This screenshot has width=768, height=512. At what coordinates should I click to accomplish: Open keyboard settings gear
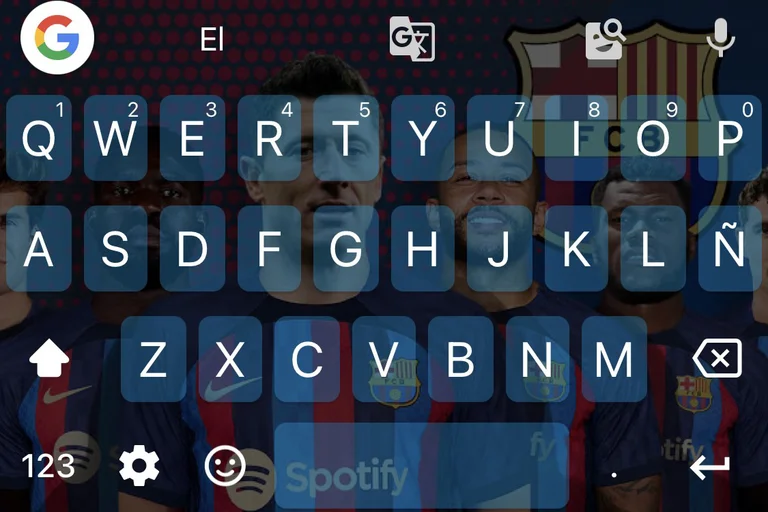[x=139, y=465]
